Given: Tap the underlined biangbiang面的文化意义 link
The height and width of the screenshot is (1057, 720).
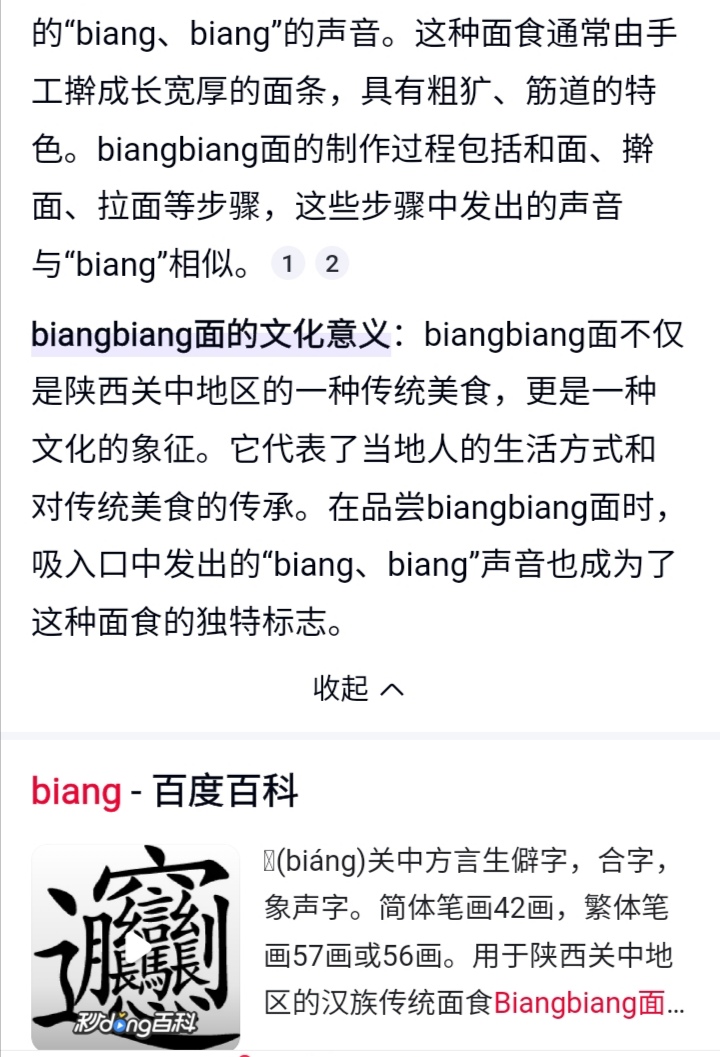Looking at the screenshot, I should tap(210, 334).
